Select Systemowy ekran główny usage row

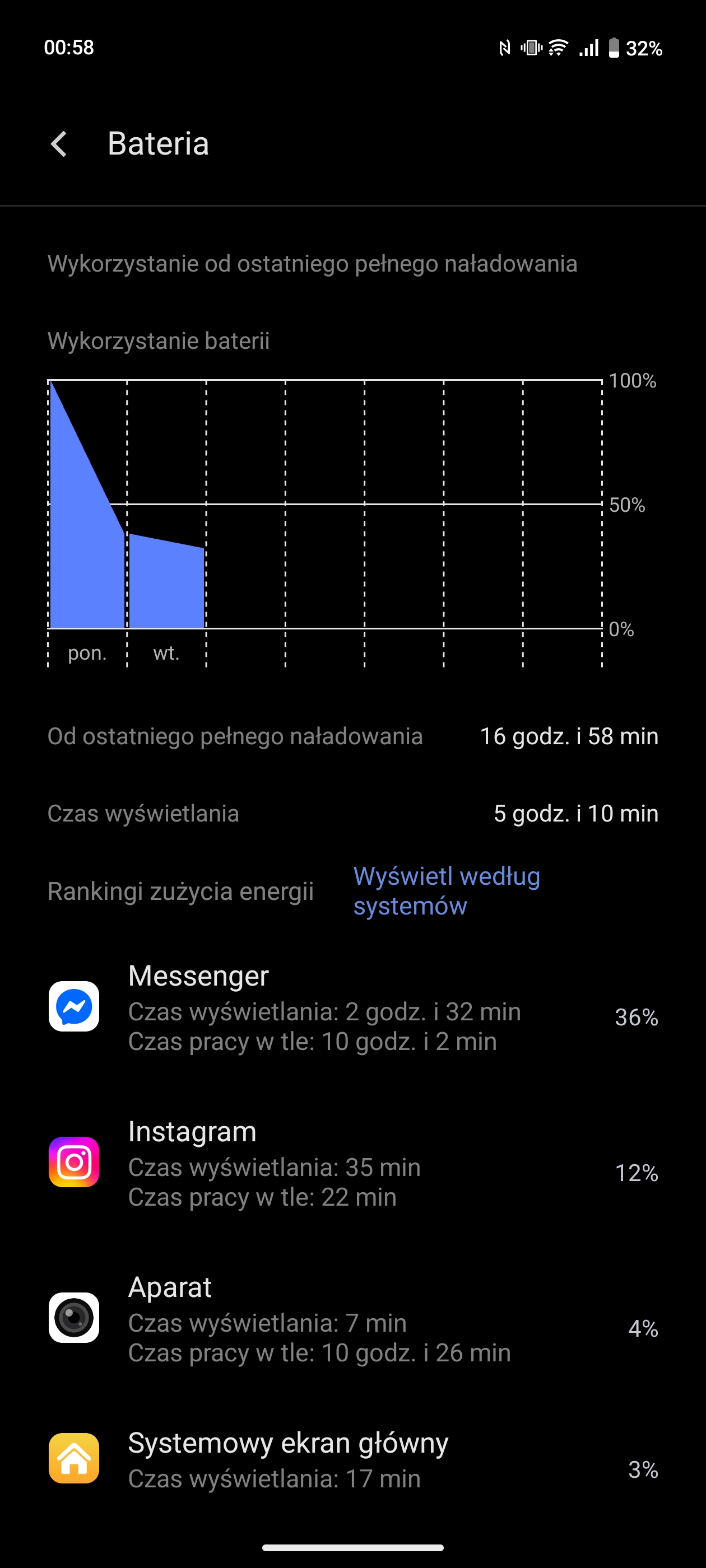pos(352,1460)
